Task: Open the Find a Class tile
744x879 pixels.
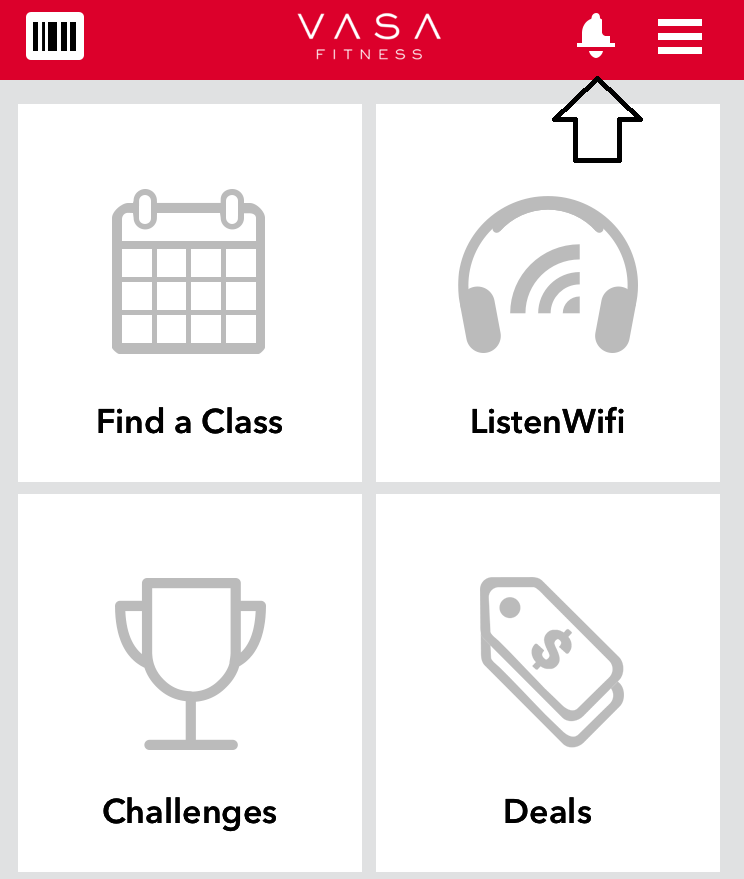Action: [x=190, y=293]
